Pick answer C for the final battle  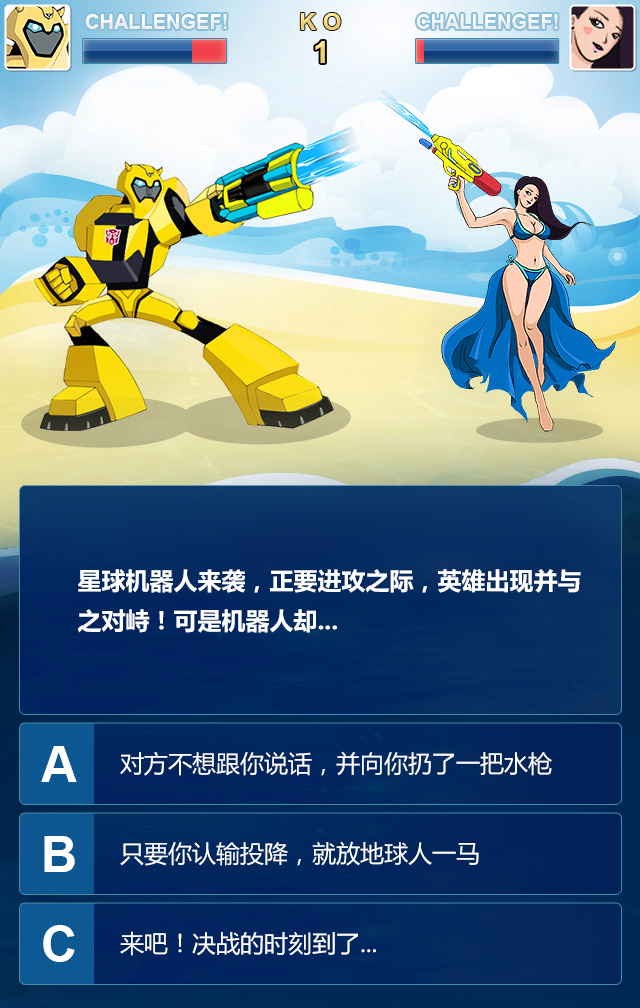320,944
